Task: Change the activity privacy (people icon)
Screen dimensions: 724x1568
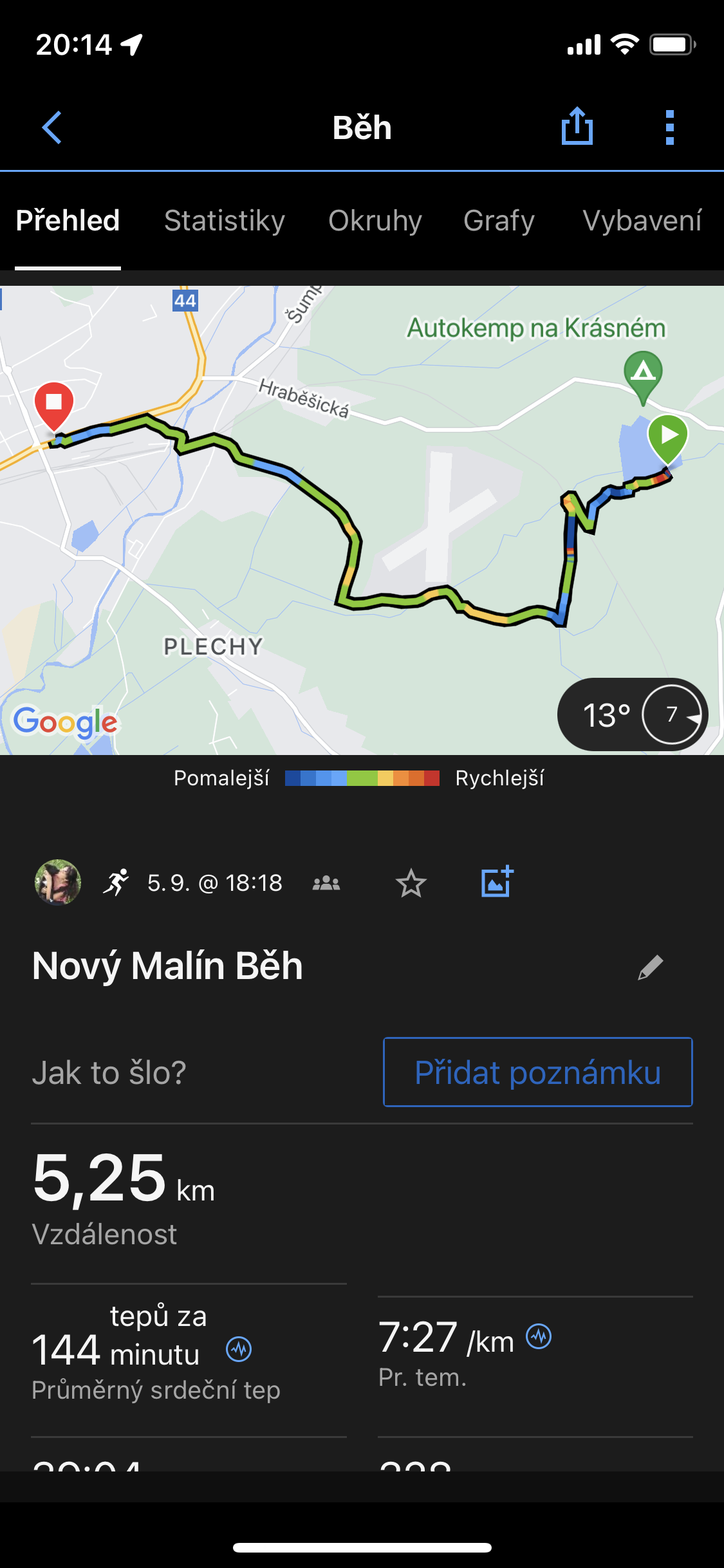Action: tap(326, 883)
